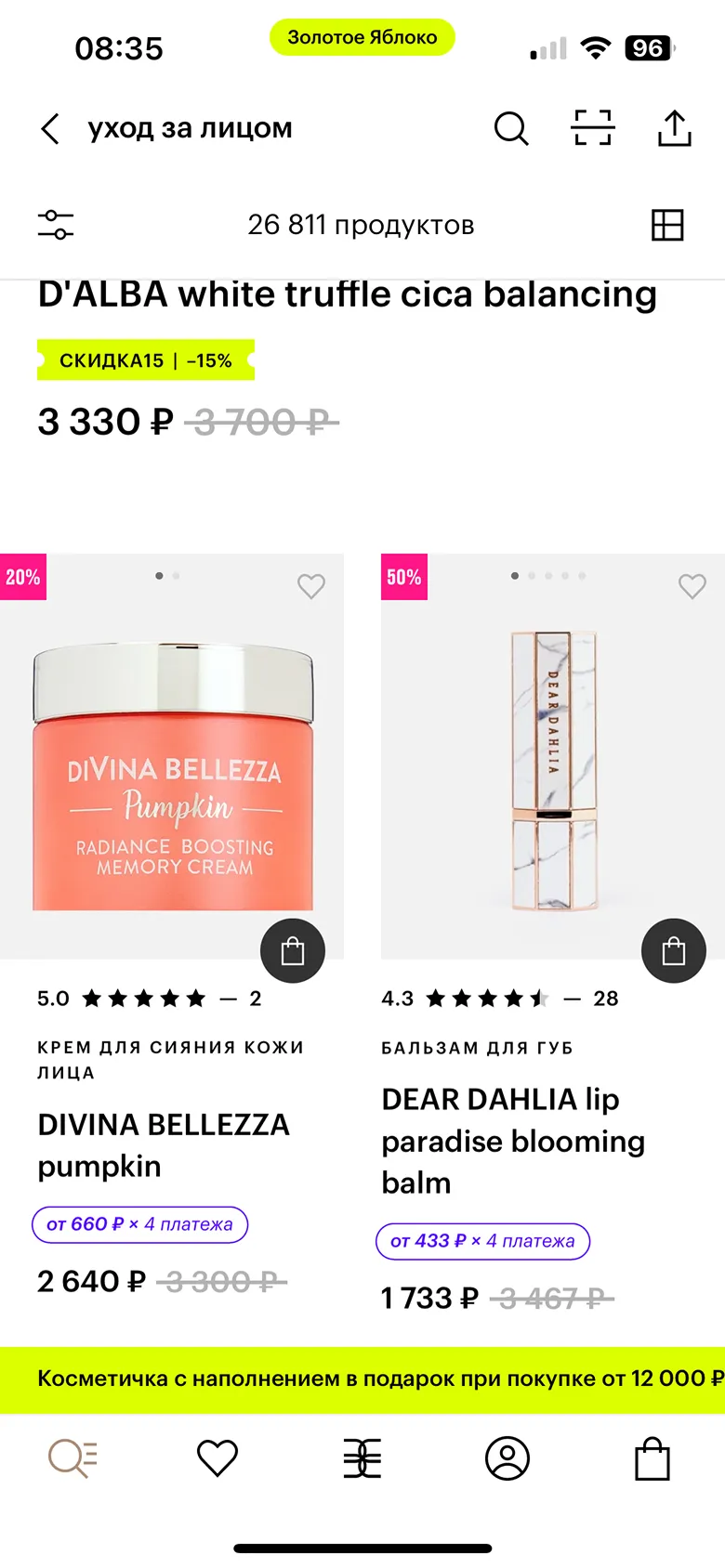Open the filters icon
This screenshot has height=1568, width=725.
click(56, 225)
